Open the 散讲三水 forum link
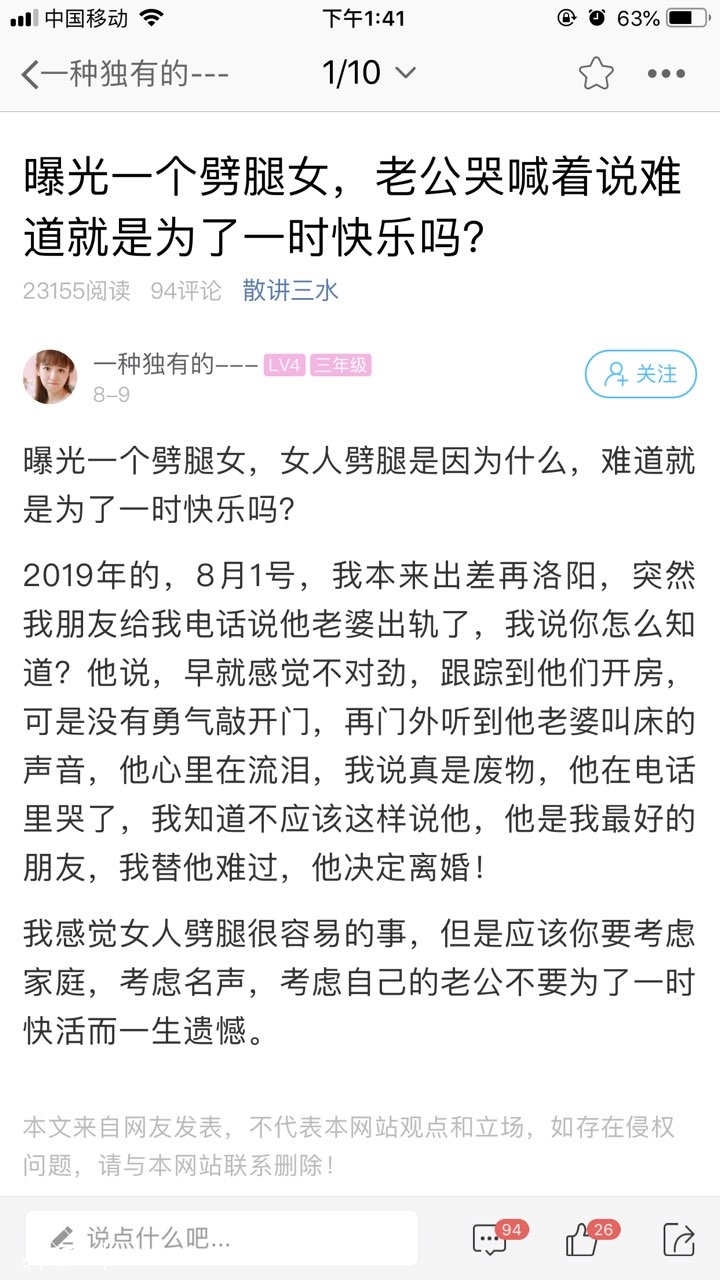The image size is (720, 1280). point(290,291)
